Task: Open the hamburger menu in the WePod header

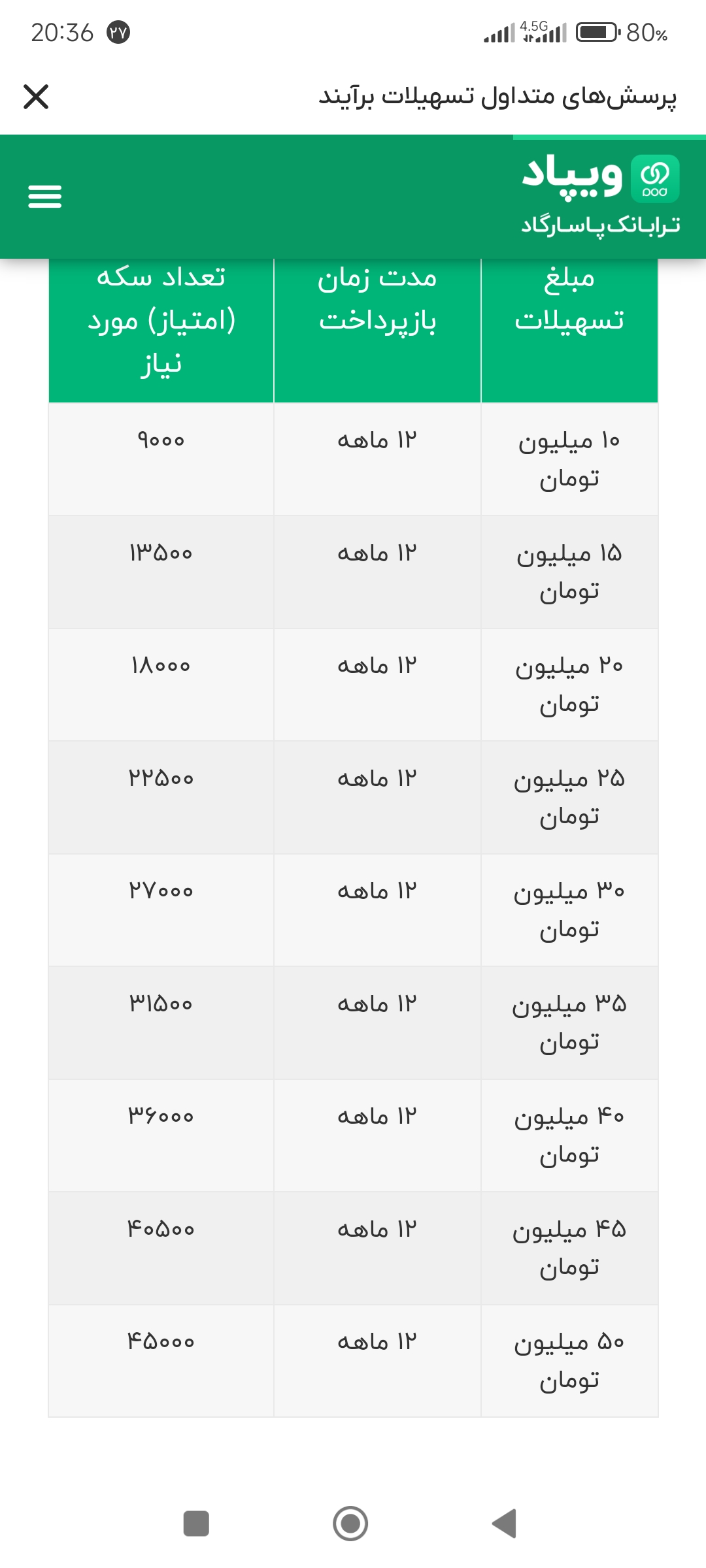Action: click(45, 196)
